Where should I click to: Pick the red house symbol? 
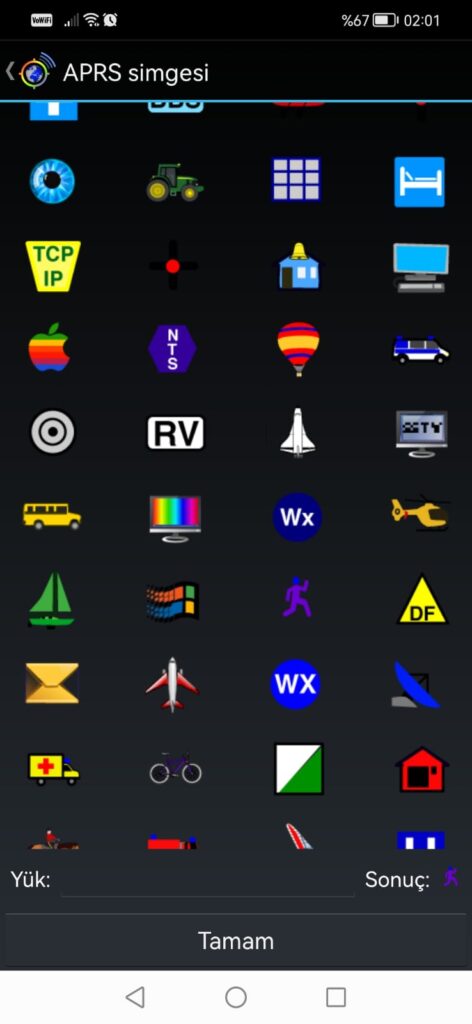click(x=422, y=769)
